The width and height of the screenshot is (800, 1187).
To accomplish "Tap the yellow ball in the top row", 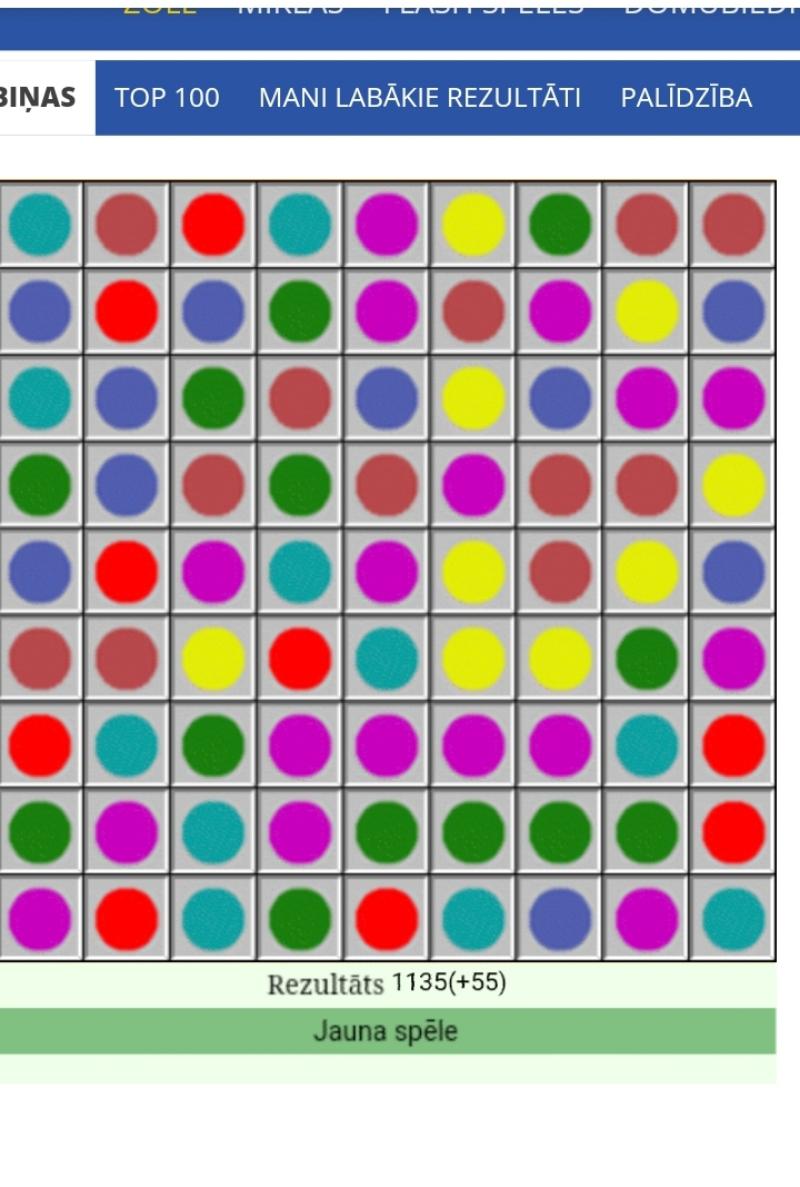I will [473, 224].
